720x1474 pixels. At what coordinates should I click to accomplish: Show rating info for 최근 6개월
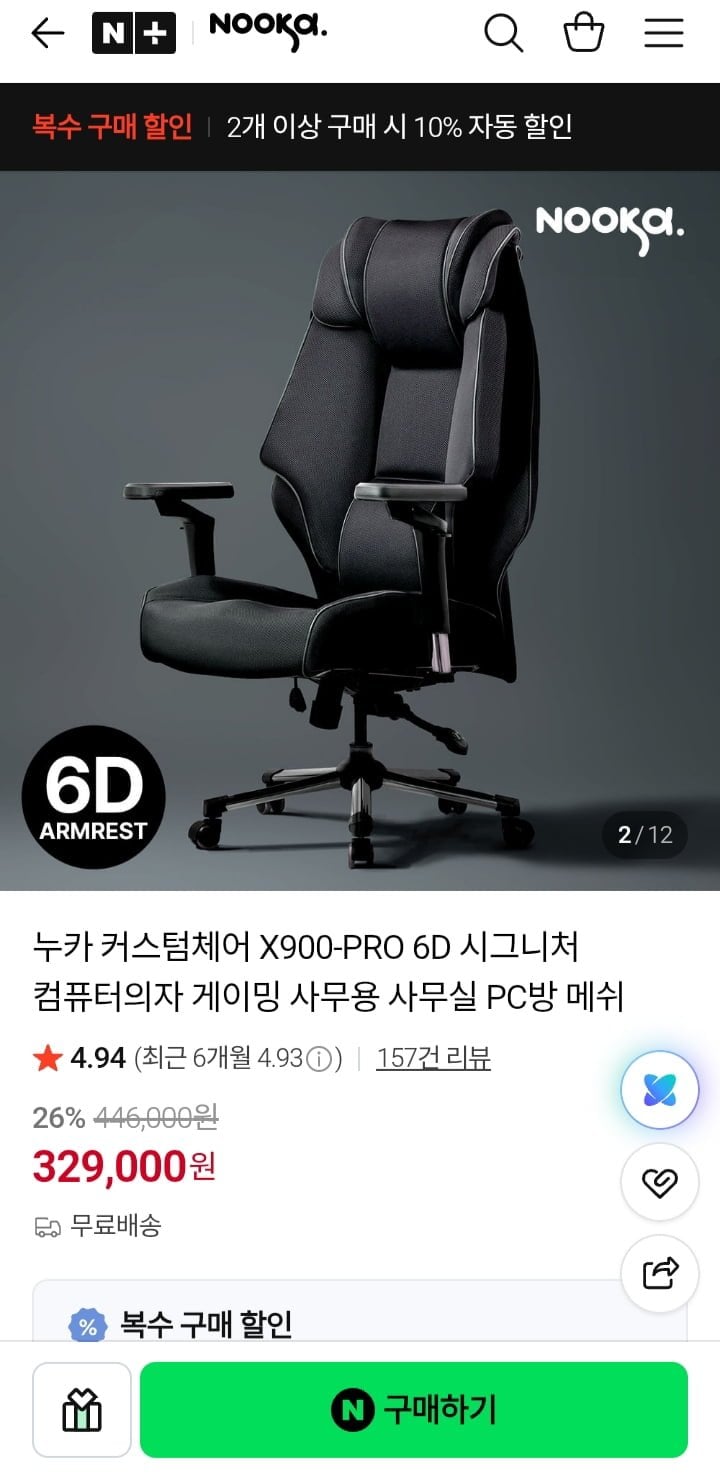318,1059
